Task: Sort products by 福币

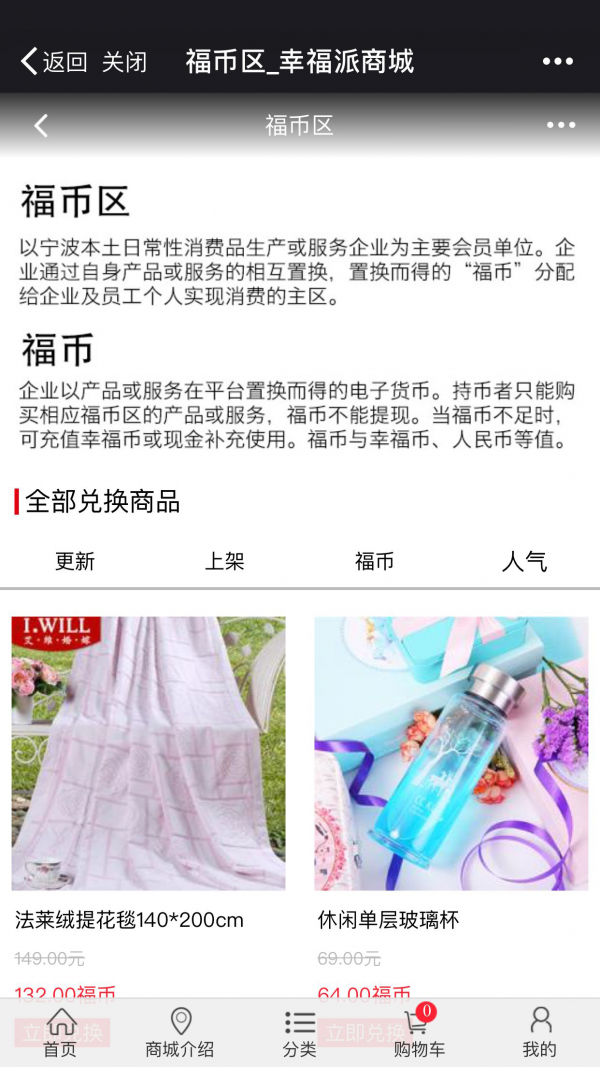Action: [x=374, y=561]
